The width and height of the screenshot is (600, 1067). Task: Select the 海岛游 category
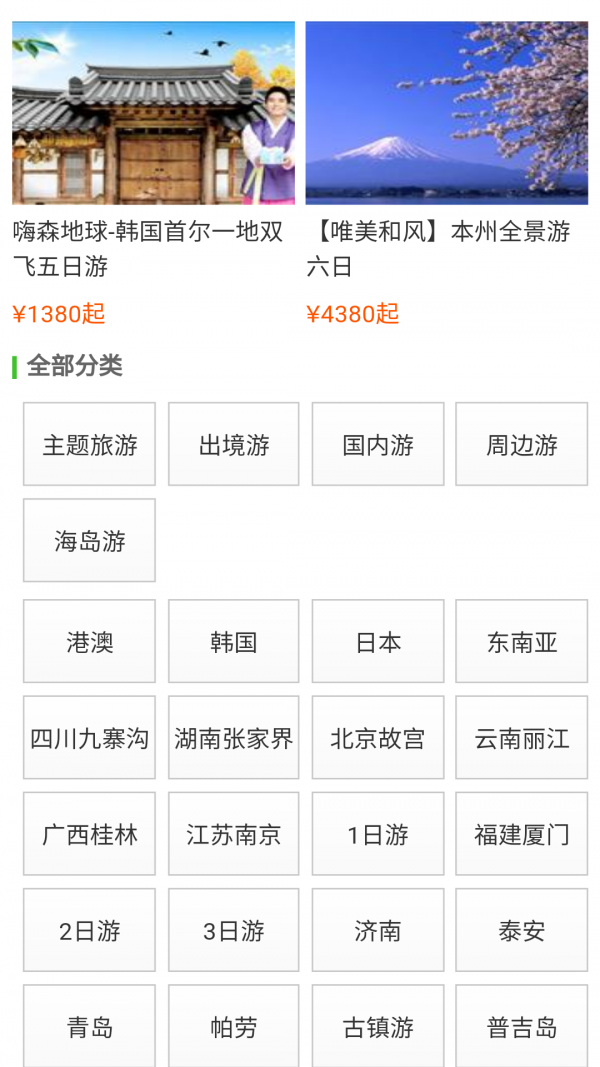(90, 541)
